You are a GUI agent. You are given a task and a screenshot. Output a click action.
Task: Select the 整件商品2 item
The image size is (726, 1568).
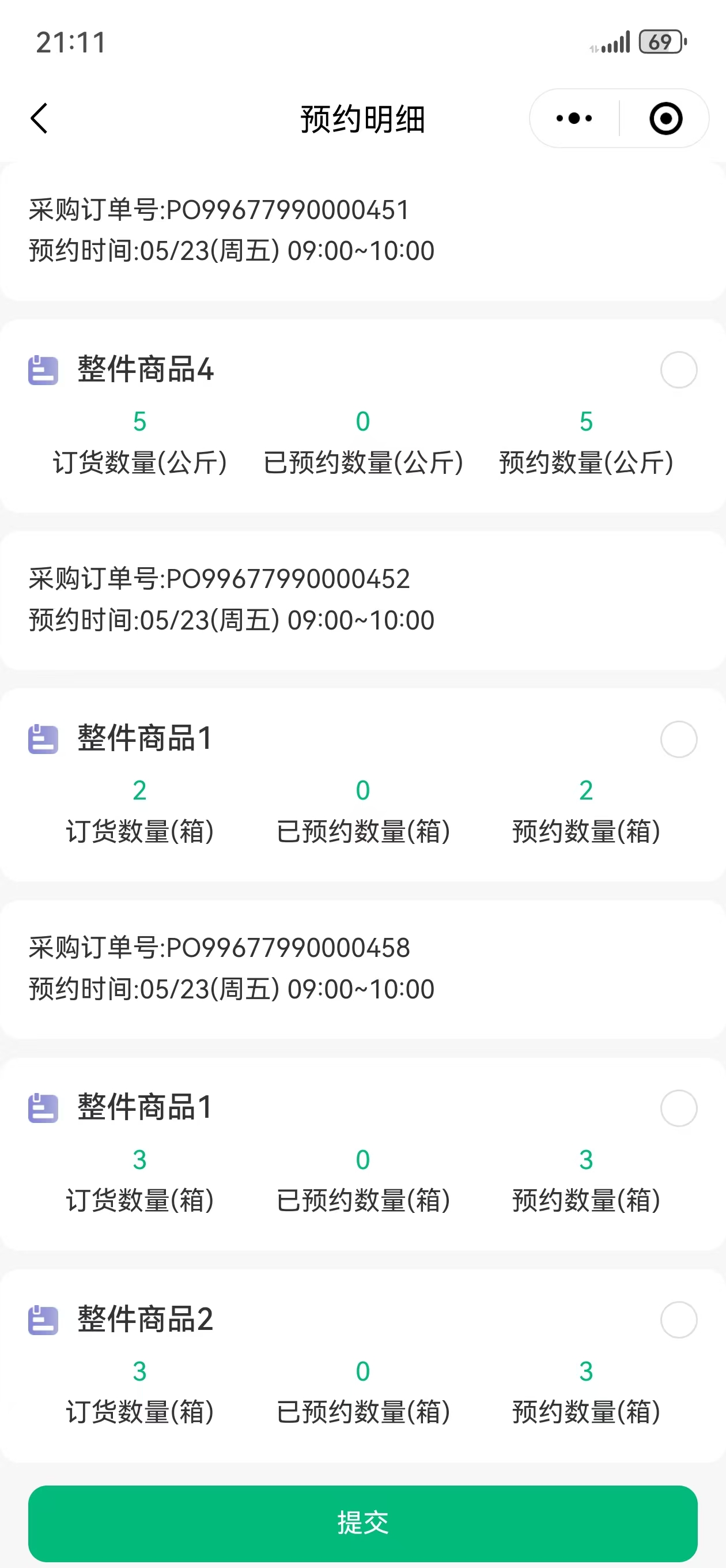pyautogui.click(x=679, y=1320)
